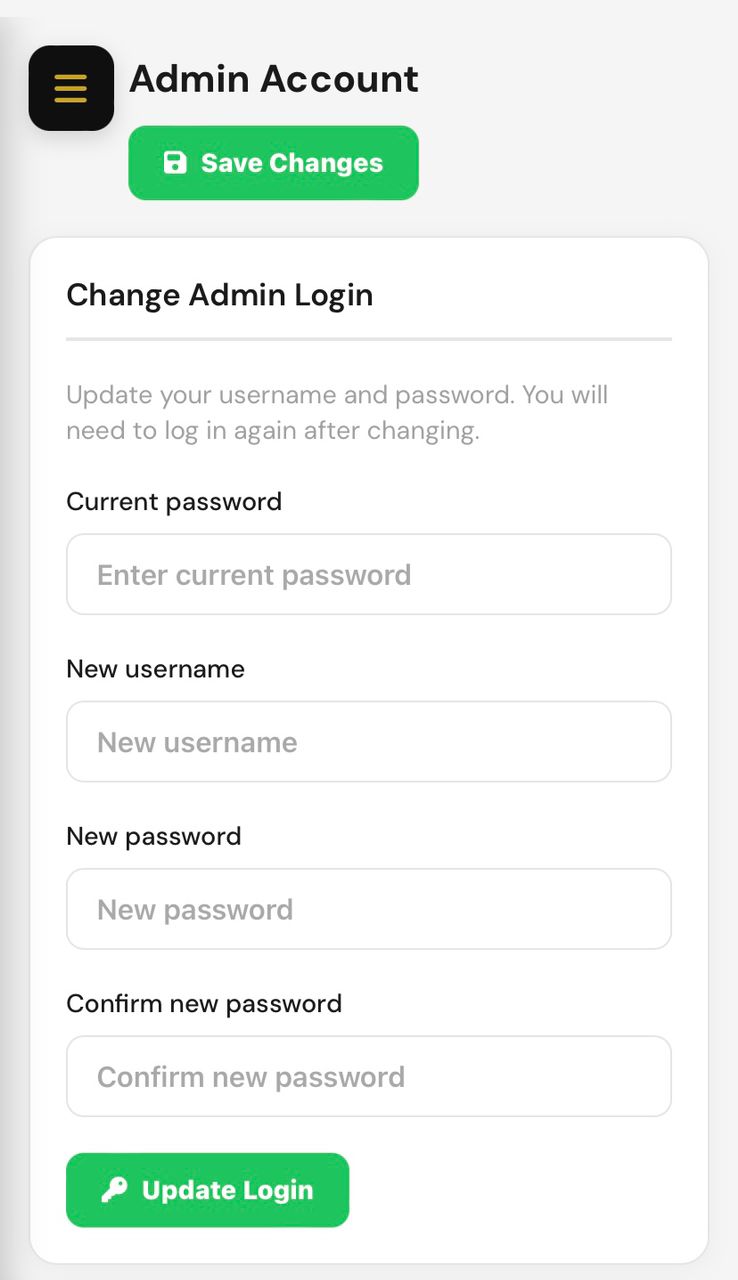The height and width of the screenshot is (1280, 738).
Task: Click the save icon inside the green button
Action: tap(174, 162)
